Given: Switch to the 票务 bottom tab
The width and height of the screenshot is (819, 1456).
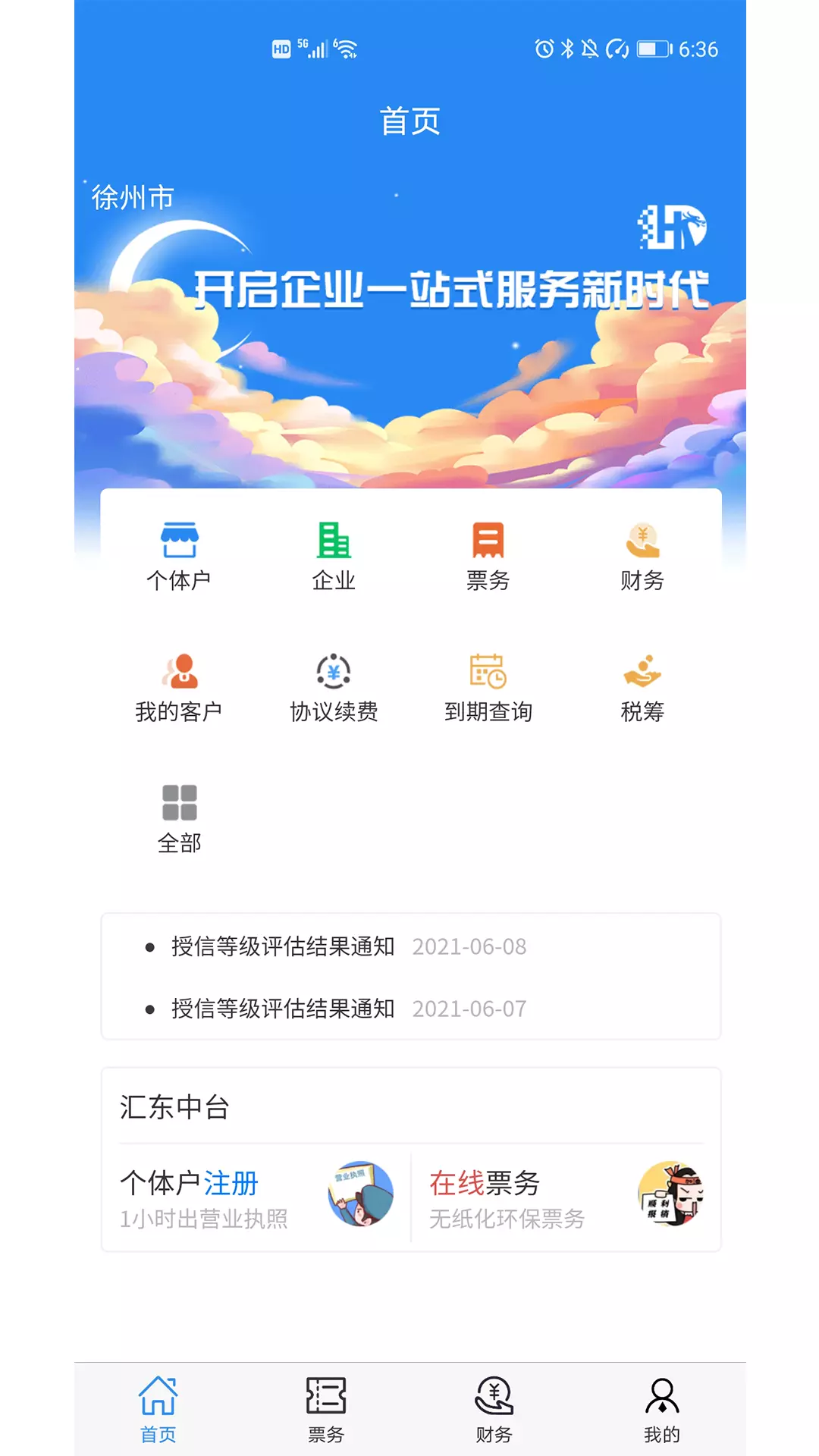Looking at the screenshot, I should 326,1410.
